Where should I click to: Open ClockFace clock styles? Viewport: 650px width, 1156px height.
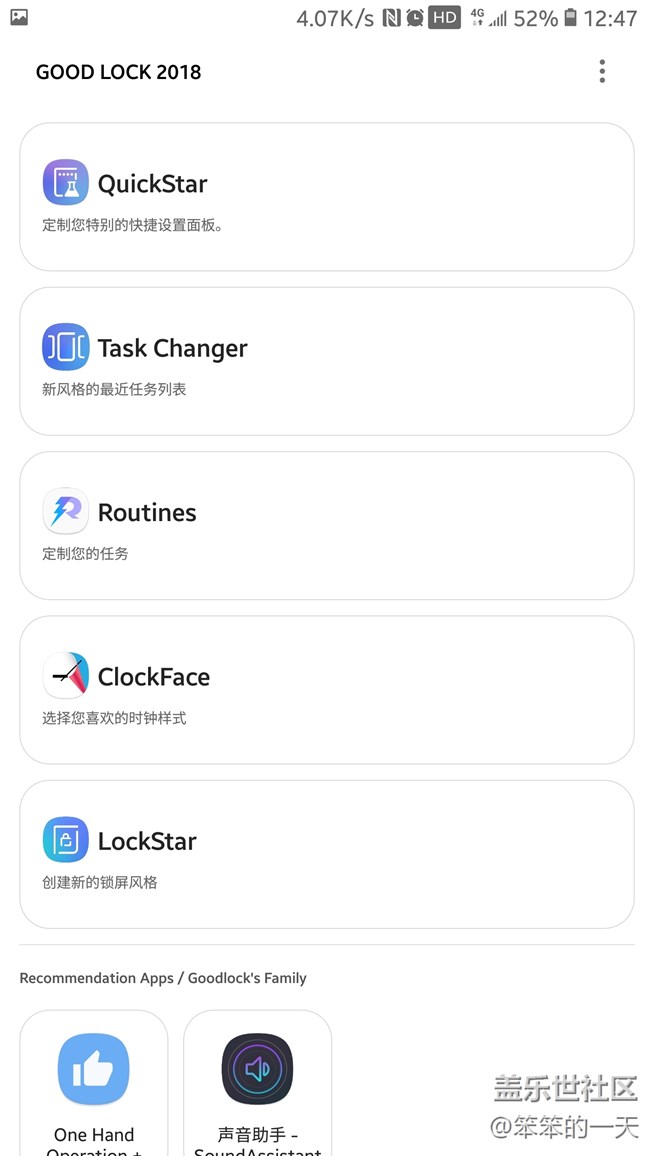tap(326, 689)
